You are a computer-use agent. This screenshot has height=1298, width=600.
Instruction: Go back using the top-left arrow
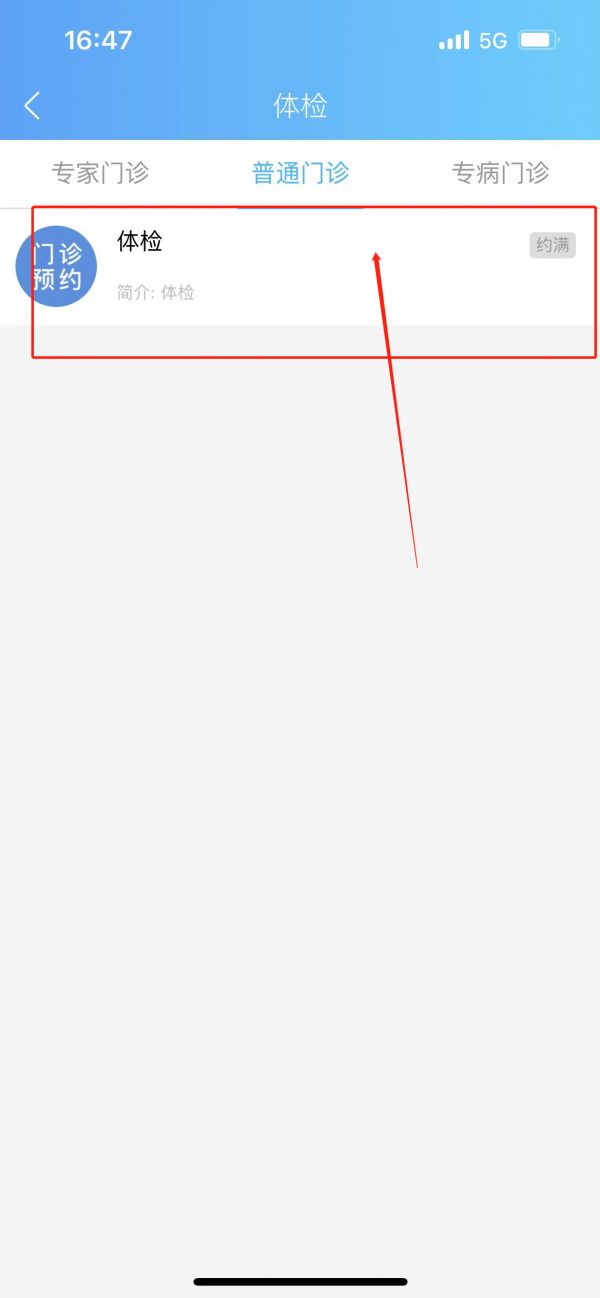32,105
